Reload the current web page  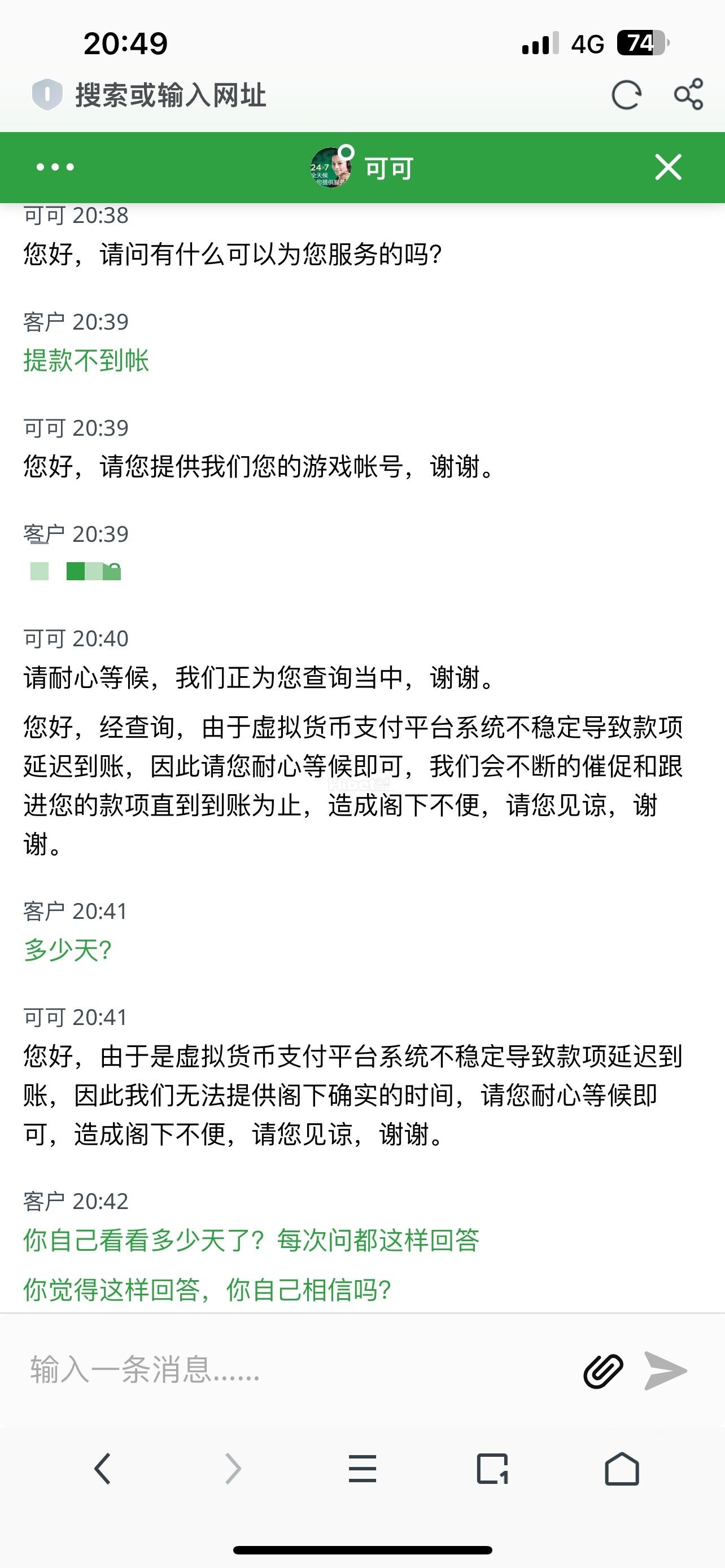point(626,95)
